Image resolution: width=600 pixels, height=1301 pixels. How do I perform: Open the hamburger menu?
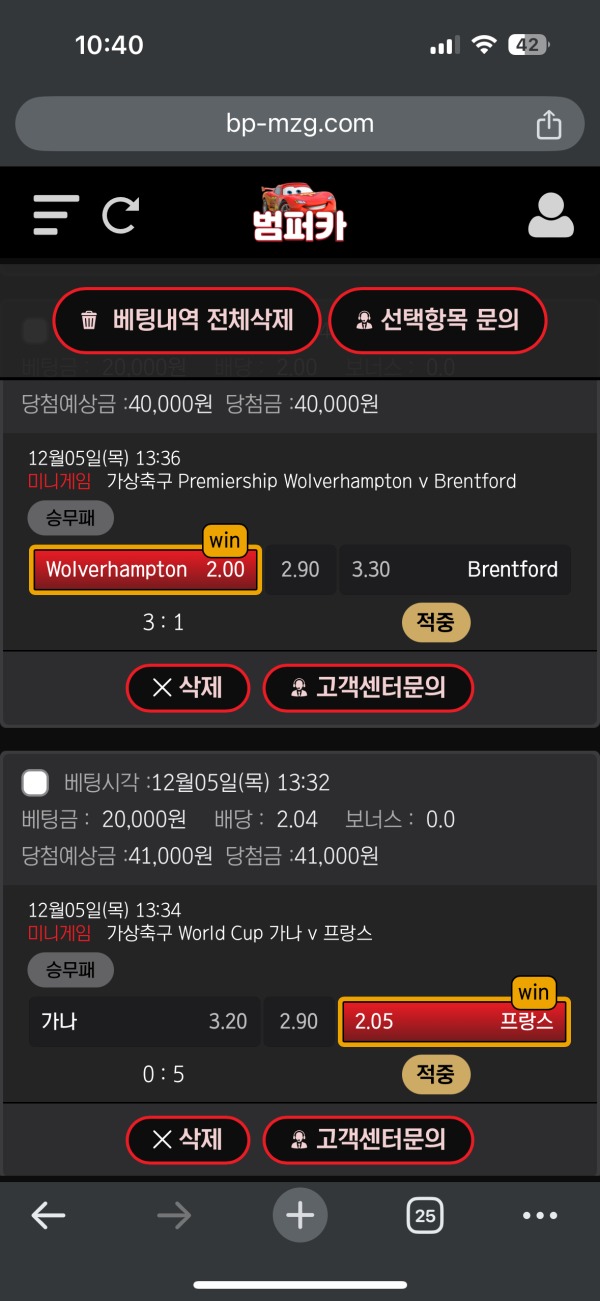(x=55, y=215)
